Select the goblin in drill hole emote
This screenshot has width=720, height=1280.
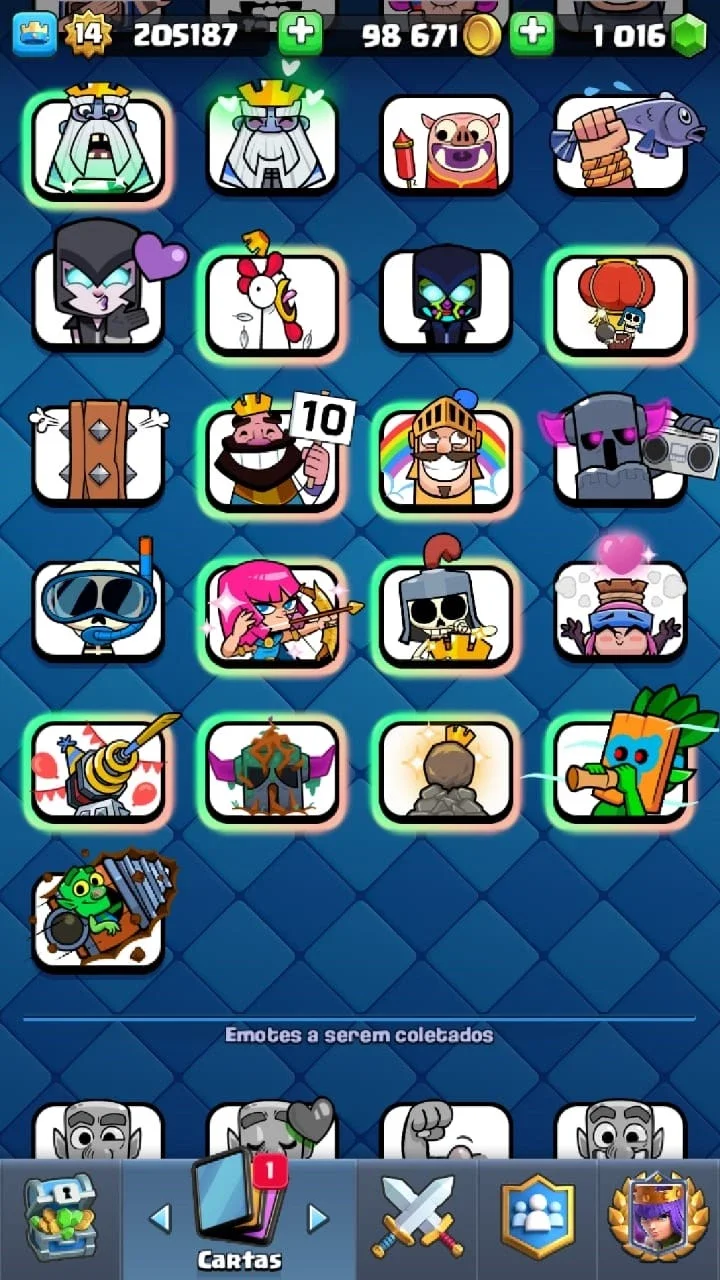tap(98, 910)
